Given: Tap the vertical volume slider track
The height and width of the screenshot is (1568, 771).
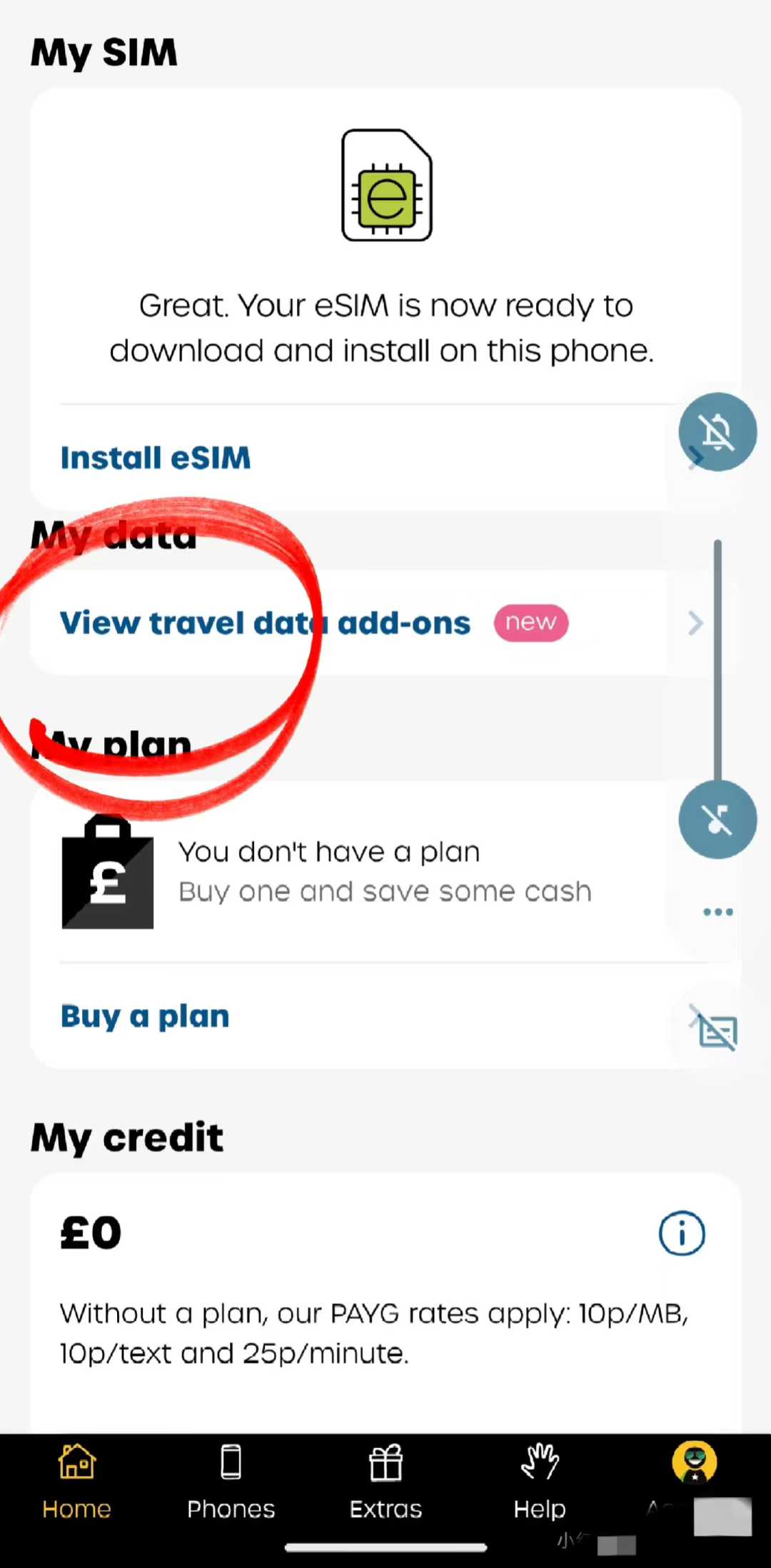Looking at the screenshot, I should click(717, 657).
